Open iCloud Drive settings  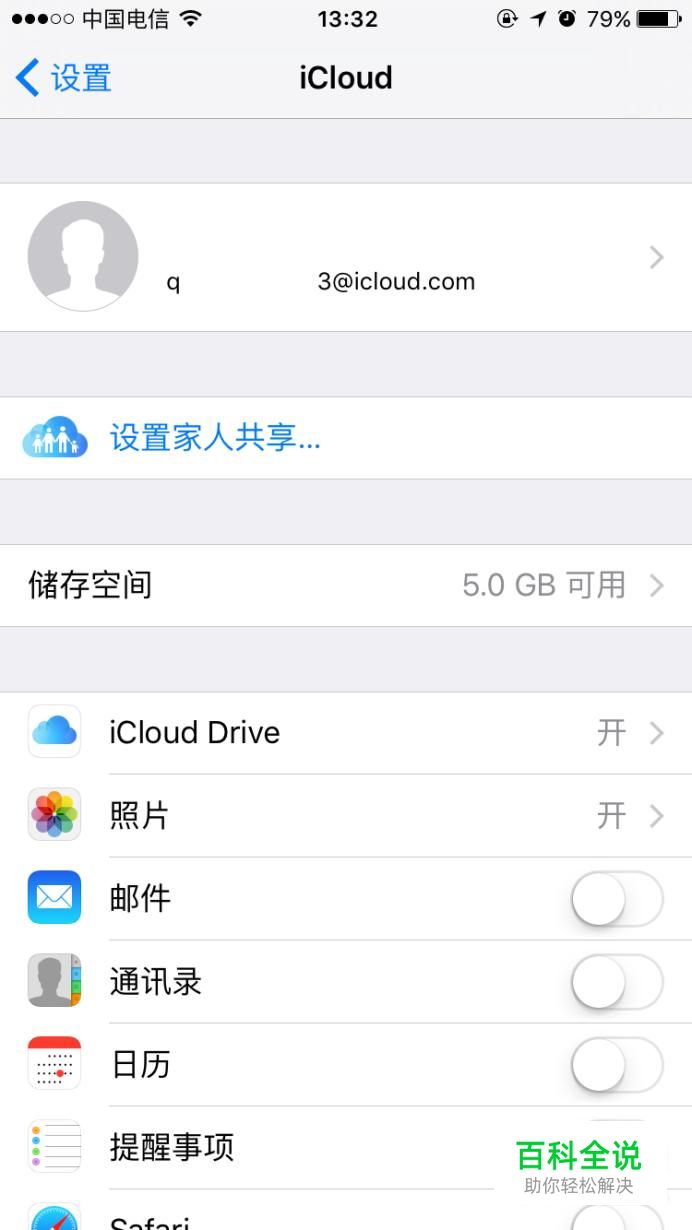pos(346,733)
